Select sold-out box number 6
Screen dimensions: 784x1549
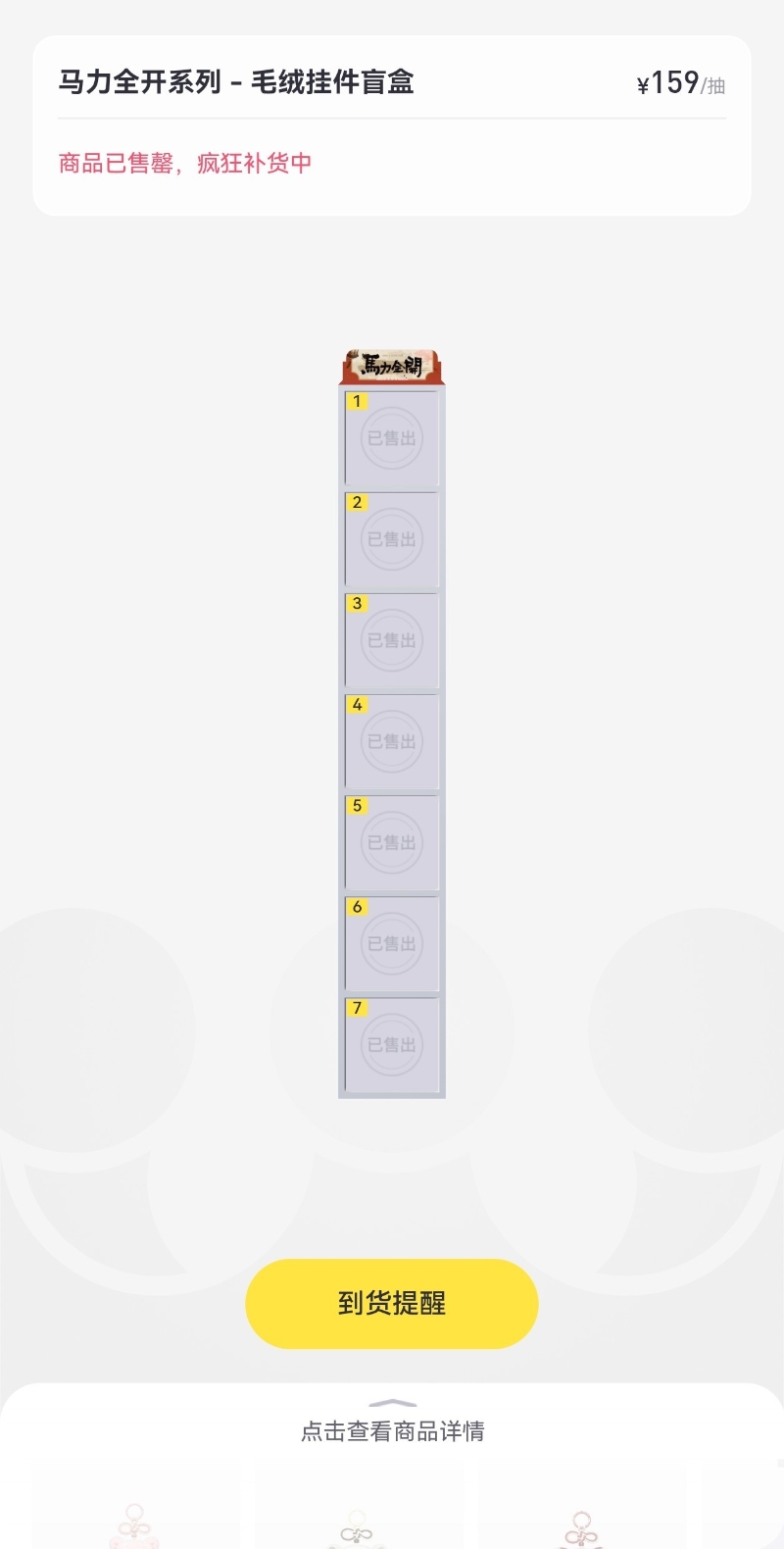392,943
